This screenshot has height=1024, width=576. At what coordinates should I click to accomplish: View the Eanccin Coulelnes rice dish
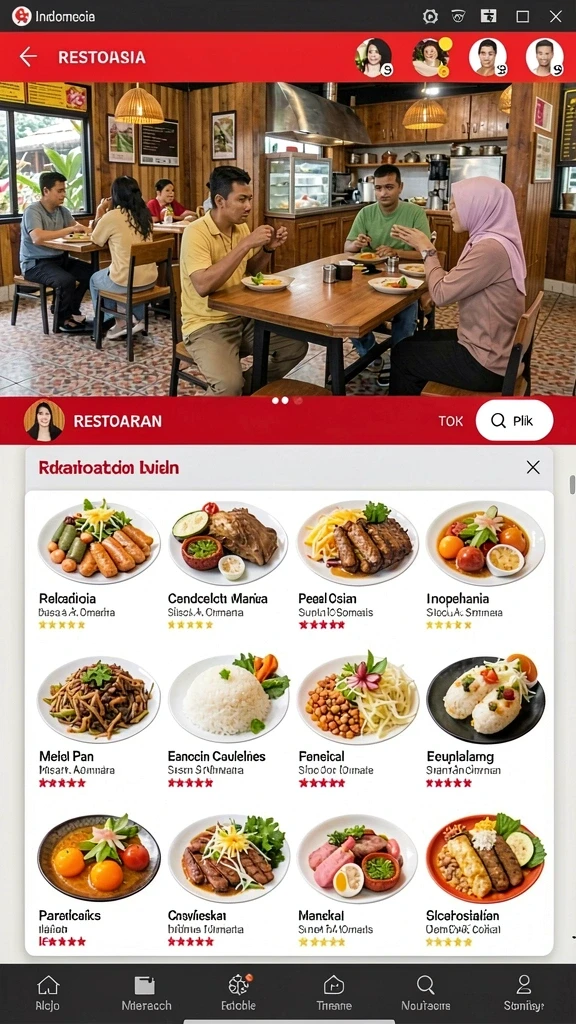point(227,722)
